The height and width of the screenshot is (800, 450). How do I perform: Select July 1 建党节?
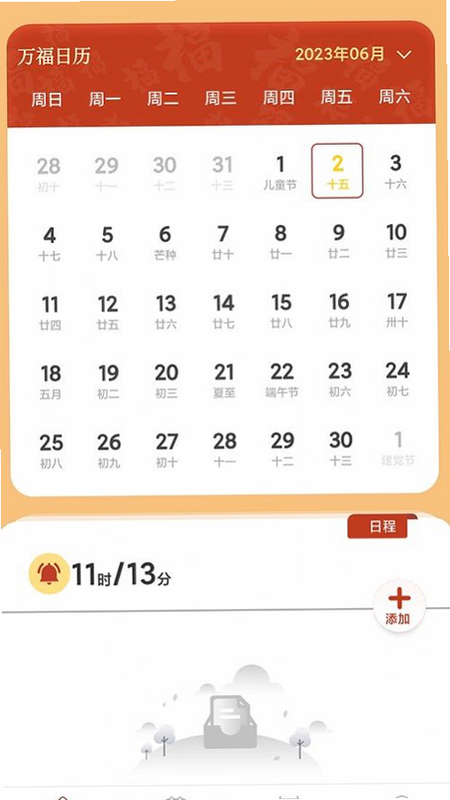pyautogui.click(x=398, y=448)
